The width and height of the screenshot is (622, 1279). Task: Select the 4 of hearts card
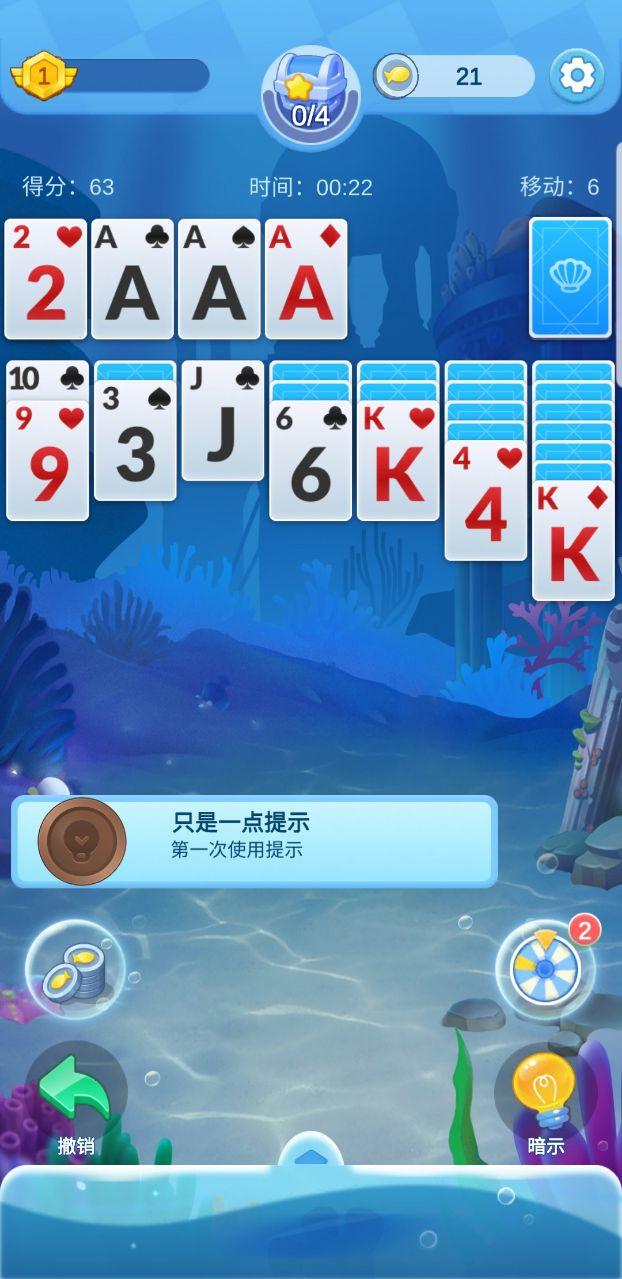[485, 503]
